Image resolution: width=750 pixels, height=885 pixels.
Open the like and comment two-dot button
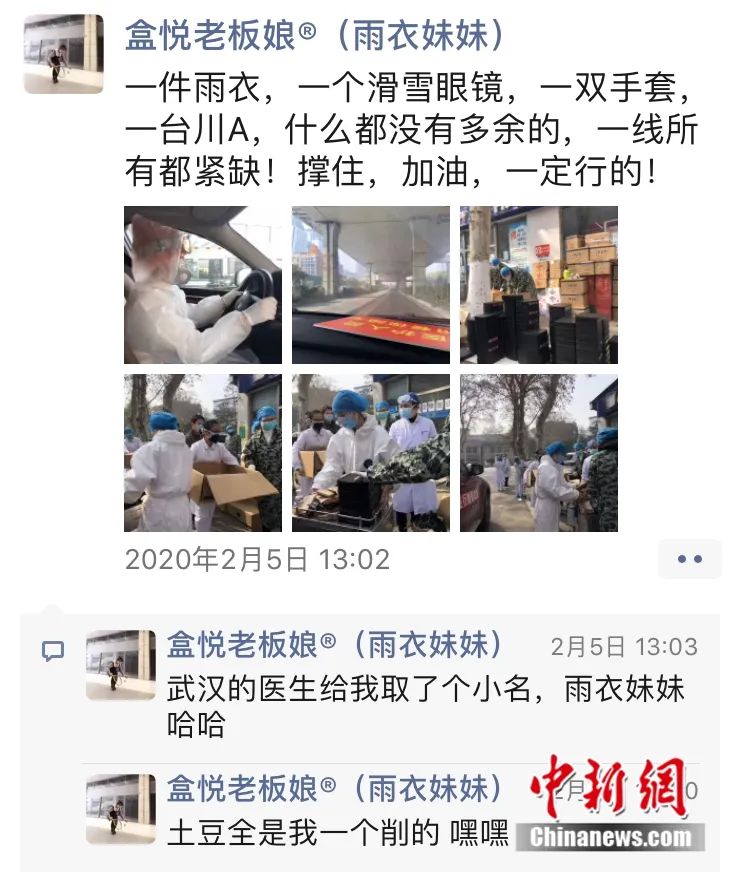click(690, 559)
